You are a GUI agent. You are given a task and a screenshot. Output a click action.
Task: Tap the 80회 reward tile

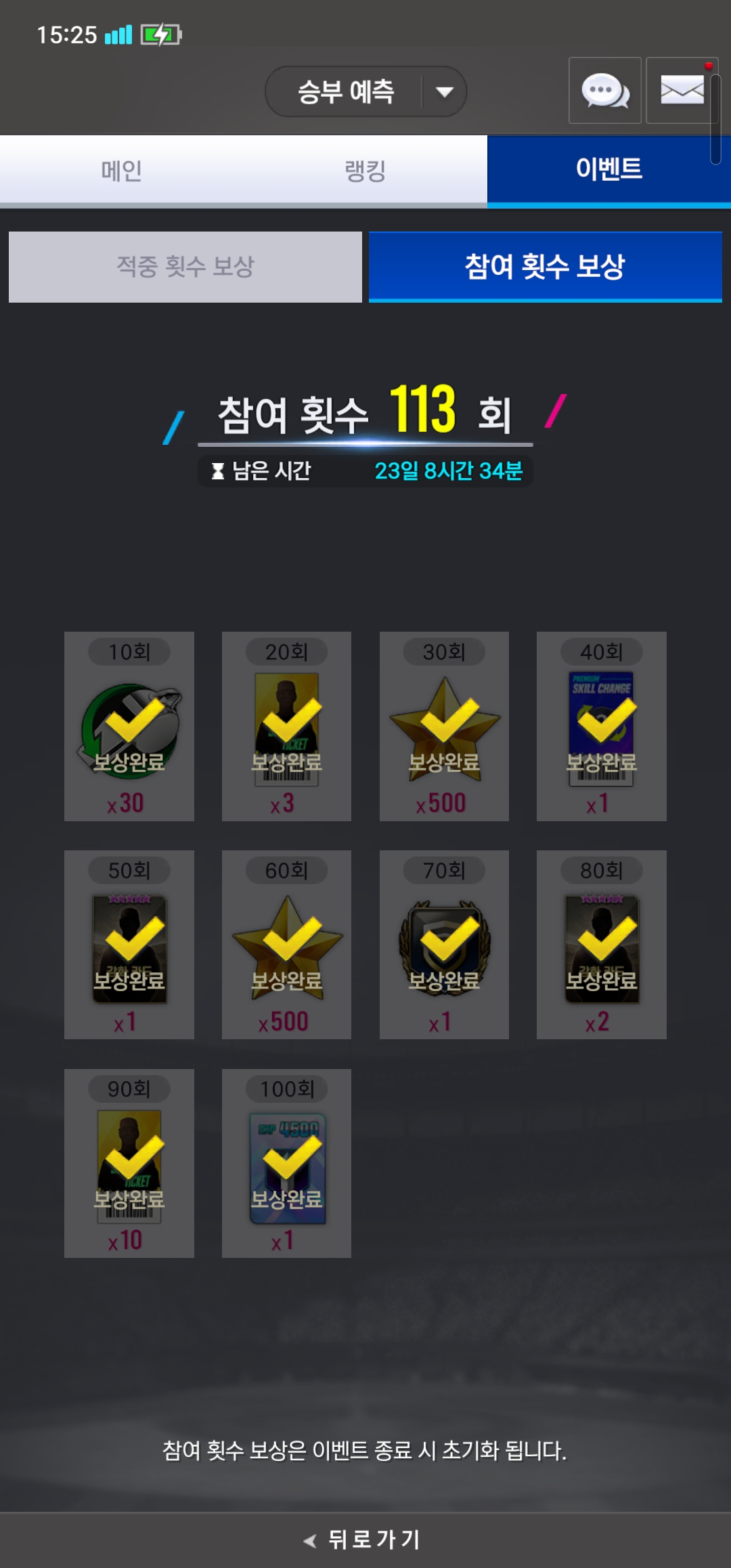601,945
